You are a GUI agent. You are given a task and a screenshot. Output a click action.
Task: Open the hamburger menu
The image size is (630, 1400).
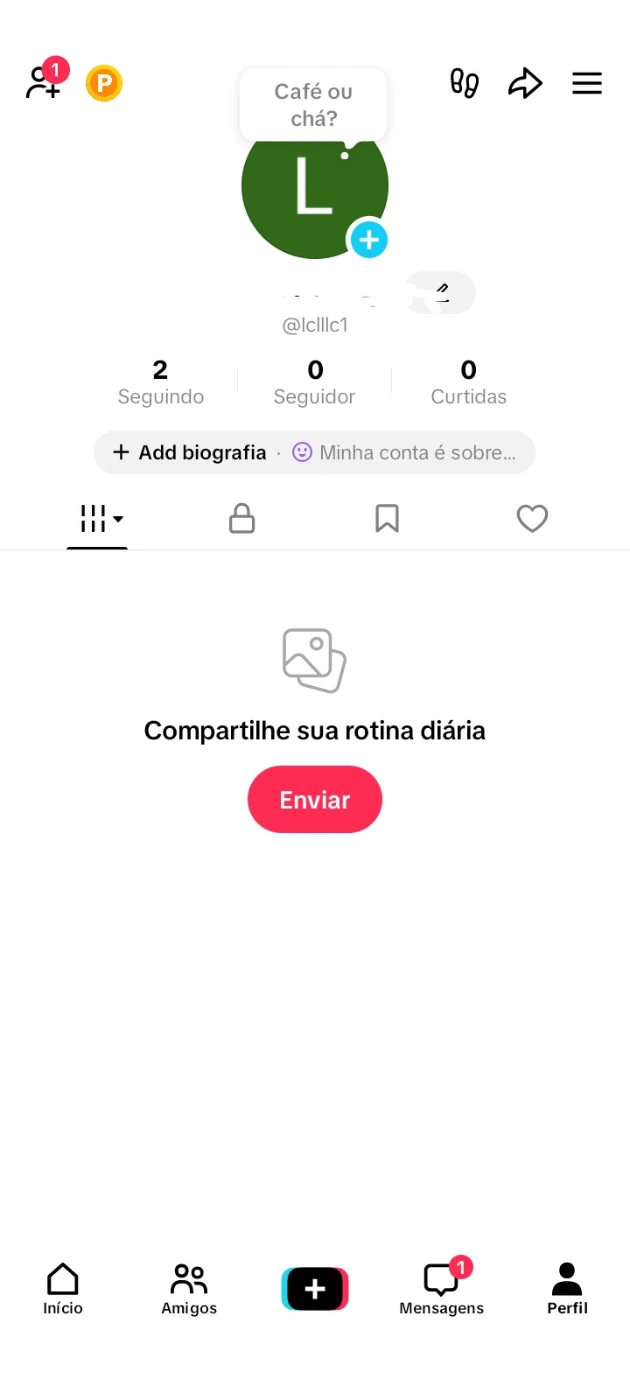point(587,83)
